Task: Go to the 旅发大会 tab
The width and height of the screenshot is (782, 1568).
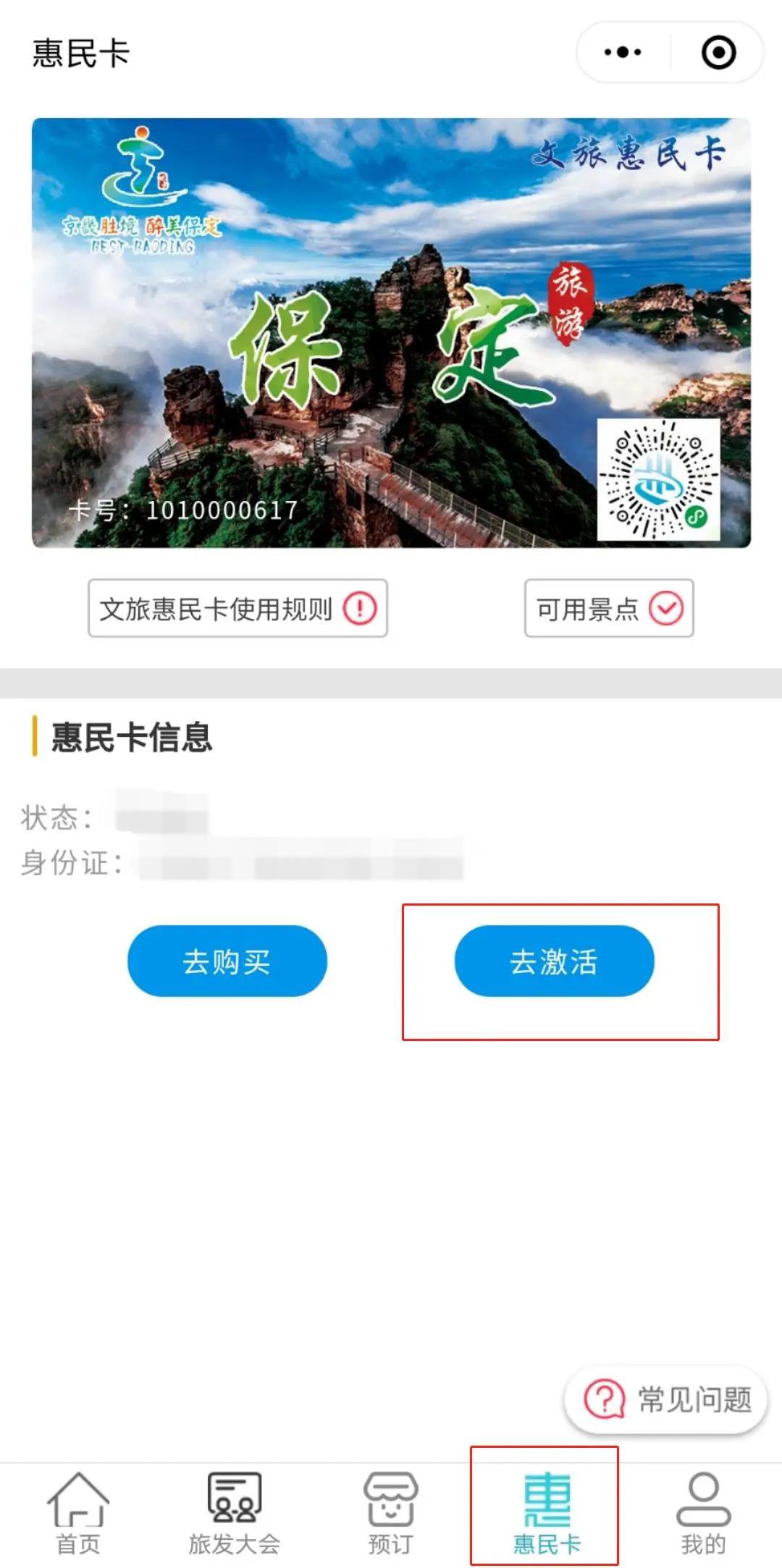Action: 234,1512
